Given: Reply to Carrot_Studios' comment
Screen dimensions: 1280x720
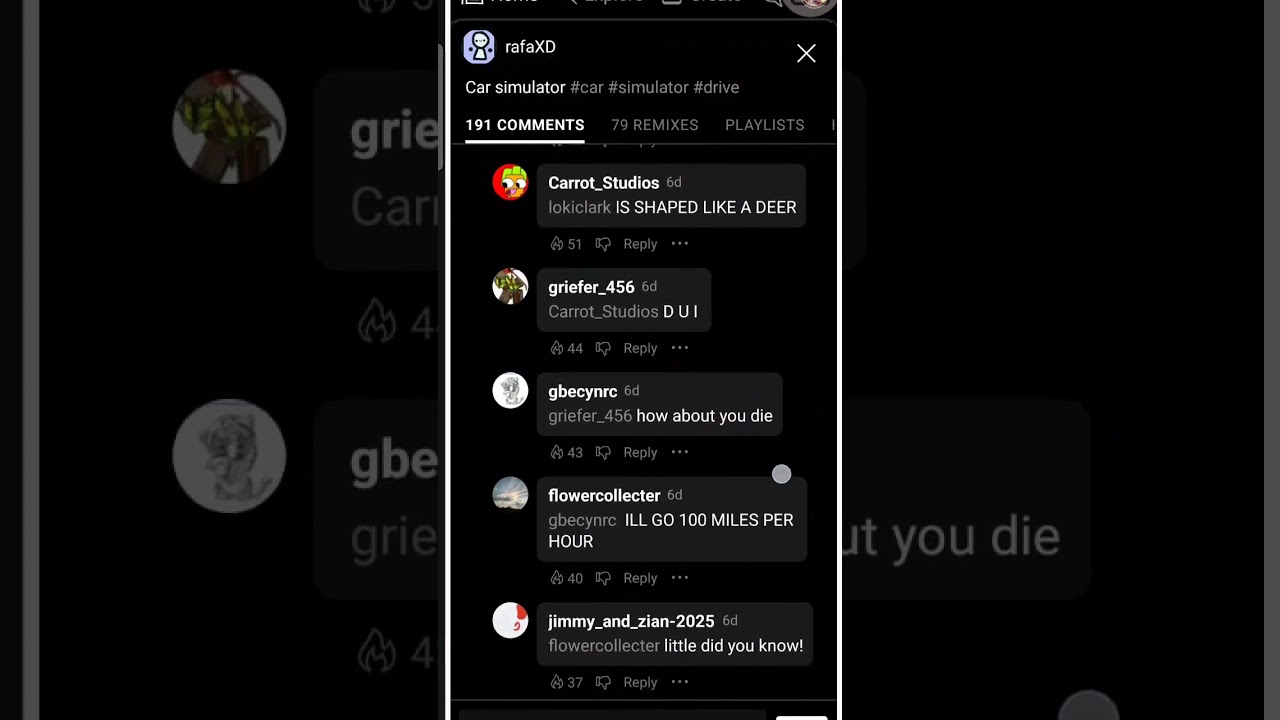Looking at the screenshot, I should pos(640,244).
